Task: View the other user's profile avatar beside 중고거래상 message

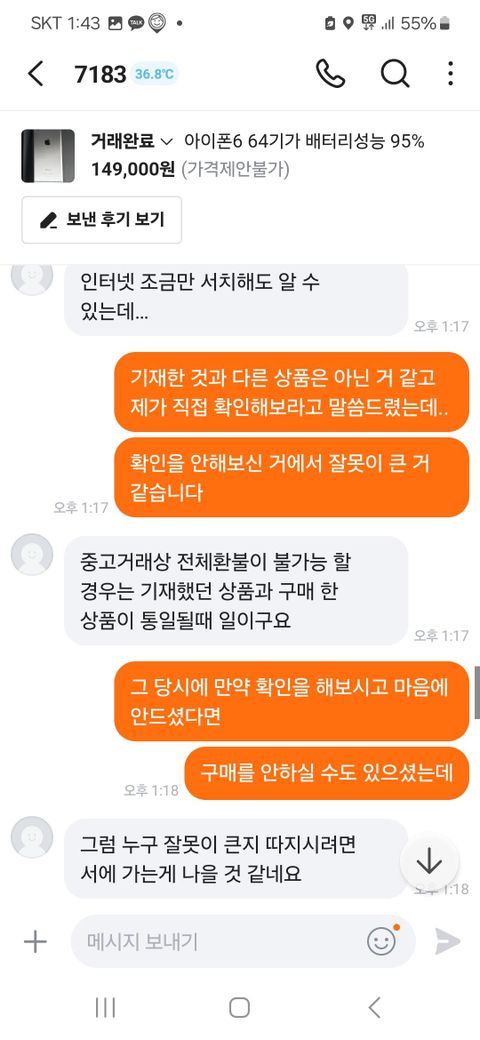Action: [32, 554]
